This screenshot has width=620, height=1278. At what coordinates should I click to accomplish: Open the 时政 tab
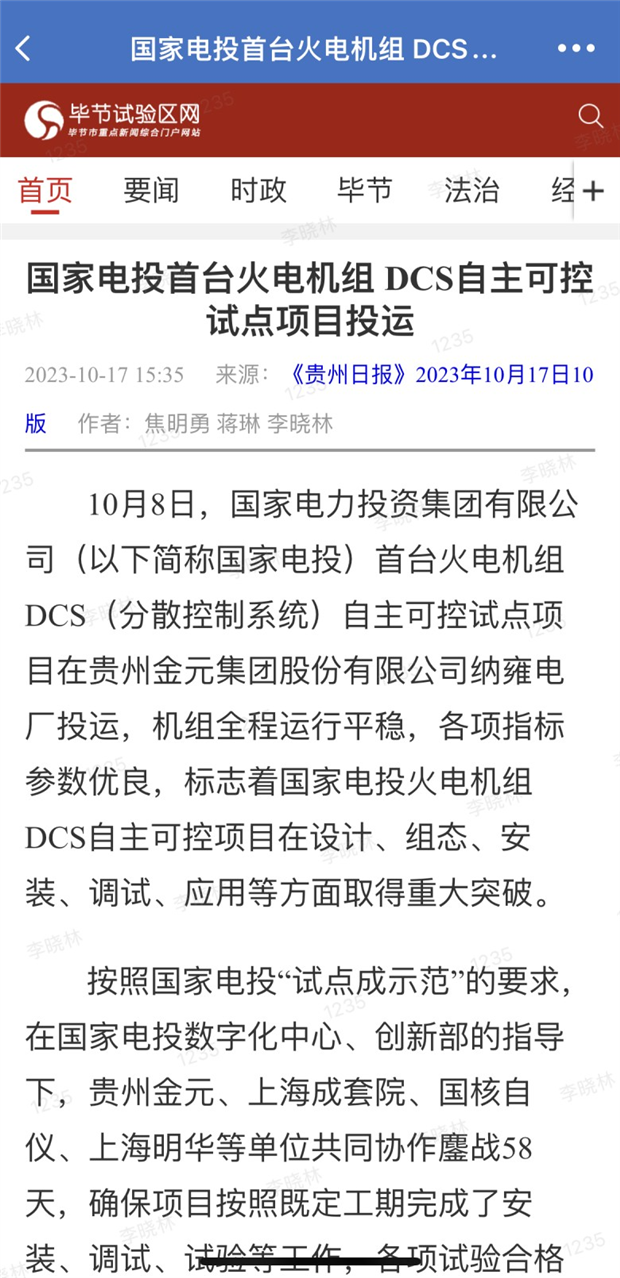tap(258, 190)
